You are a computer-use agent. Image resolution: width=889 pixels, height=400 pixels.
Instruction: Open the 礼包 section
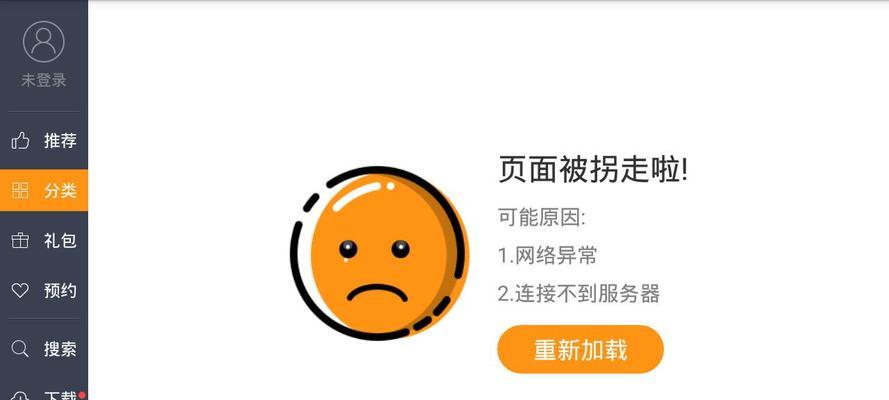point(44,240)
